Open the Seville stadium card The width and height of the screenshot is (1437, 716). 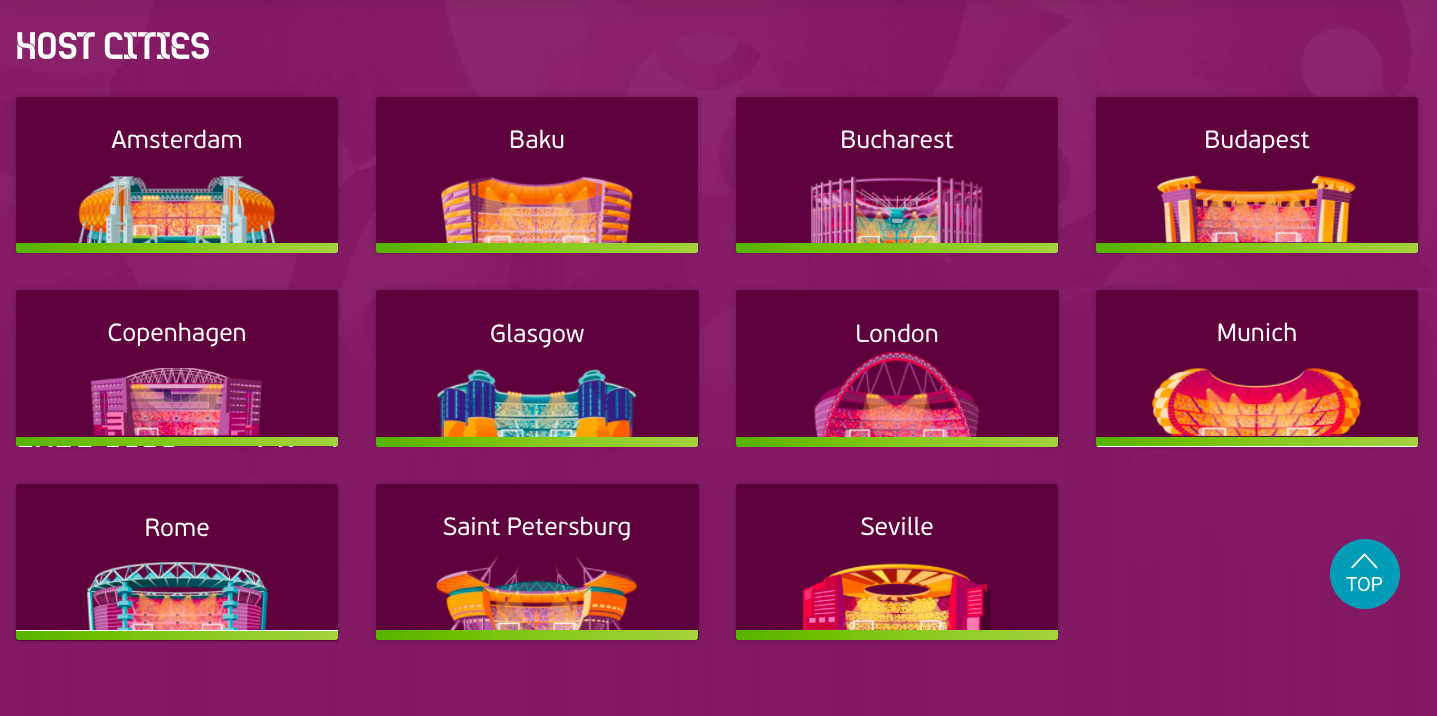coord(897,562)
